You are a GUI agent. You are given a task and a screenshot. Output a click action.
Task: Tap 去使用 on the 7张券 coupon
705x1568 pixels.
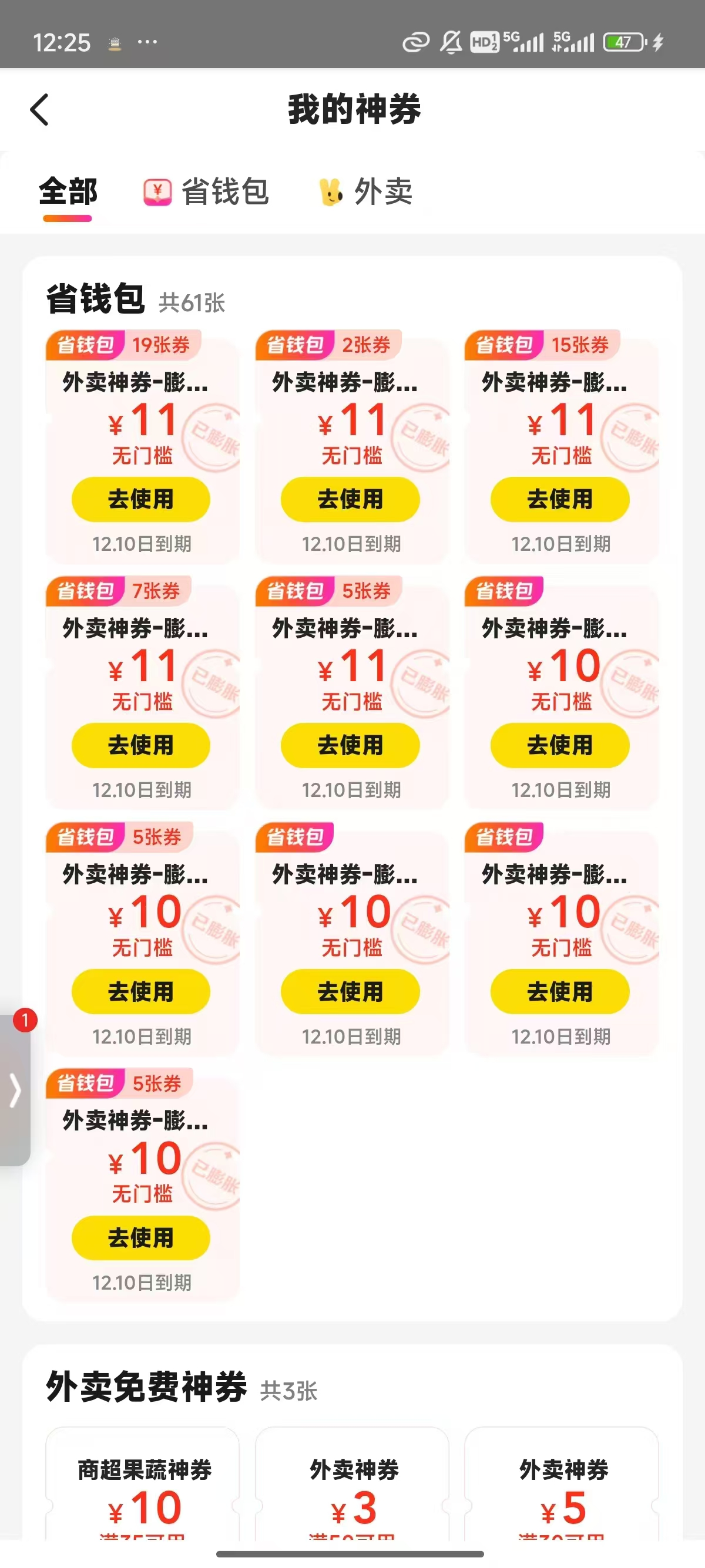click(140, 745)
